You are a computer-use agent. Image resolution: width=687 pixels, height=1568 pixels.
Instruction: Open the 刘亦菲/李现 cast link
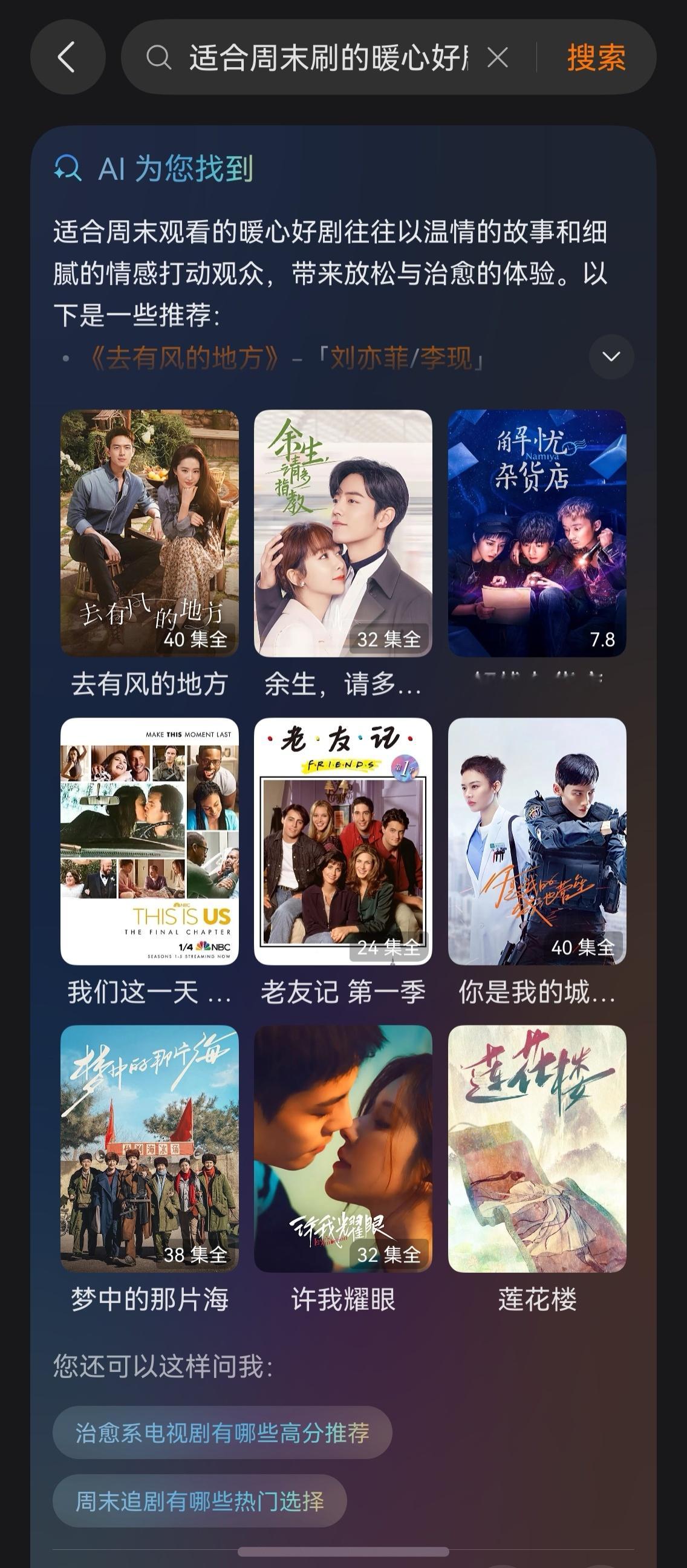point(402,358)
